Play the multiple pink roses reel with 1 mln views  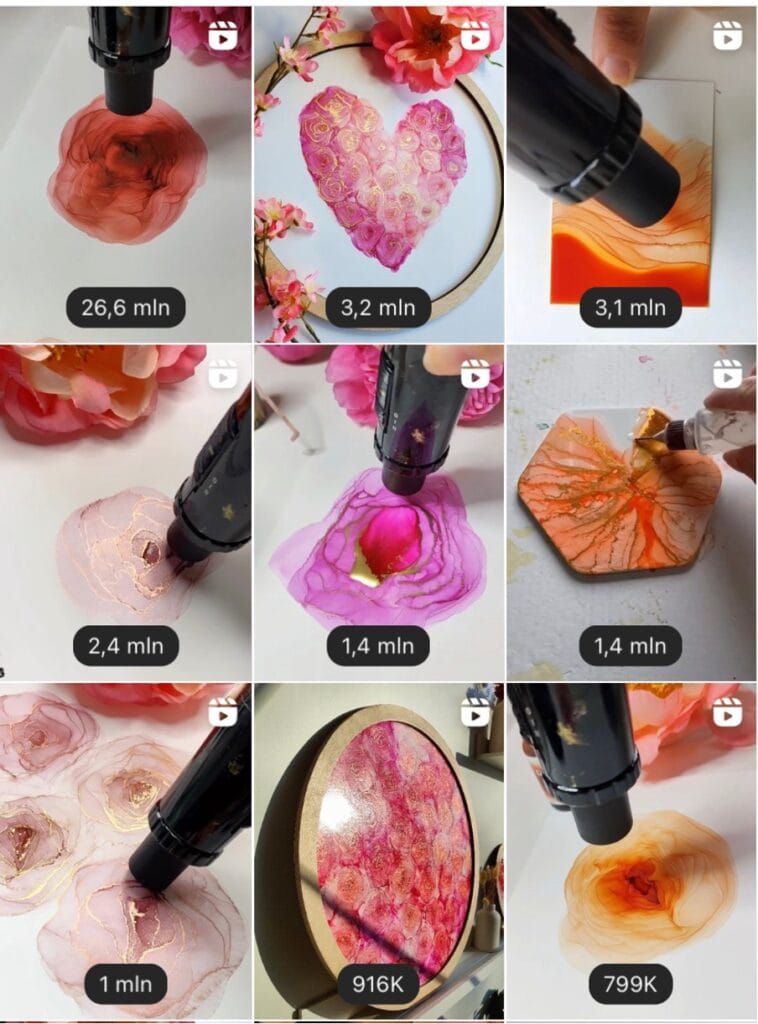(125, 850)
